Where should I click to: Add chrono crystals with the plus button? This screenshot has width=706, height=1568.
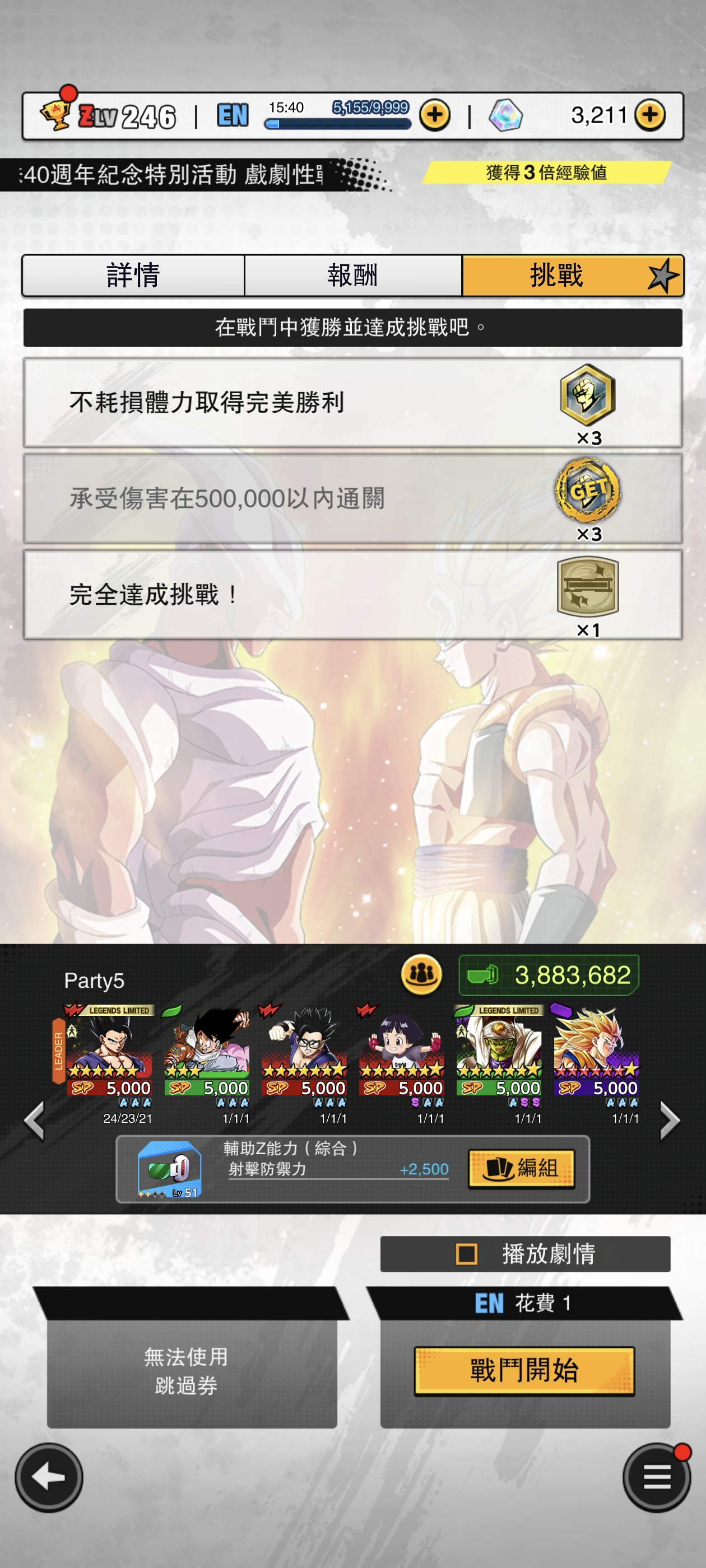coord(649,115)
